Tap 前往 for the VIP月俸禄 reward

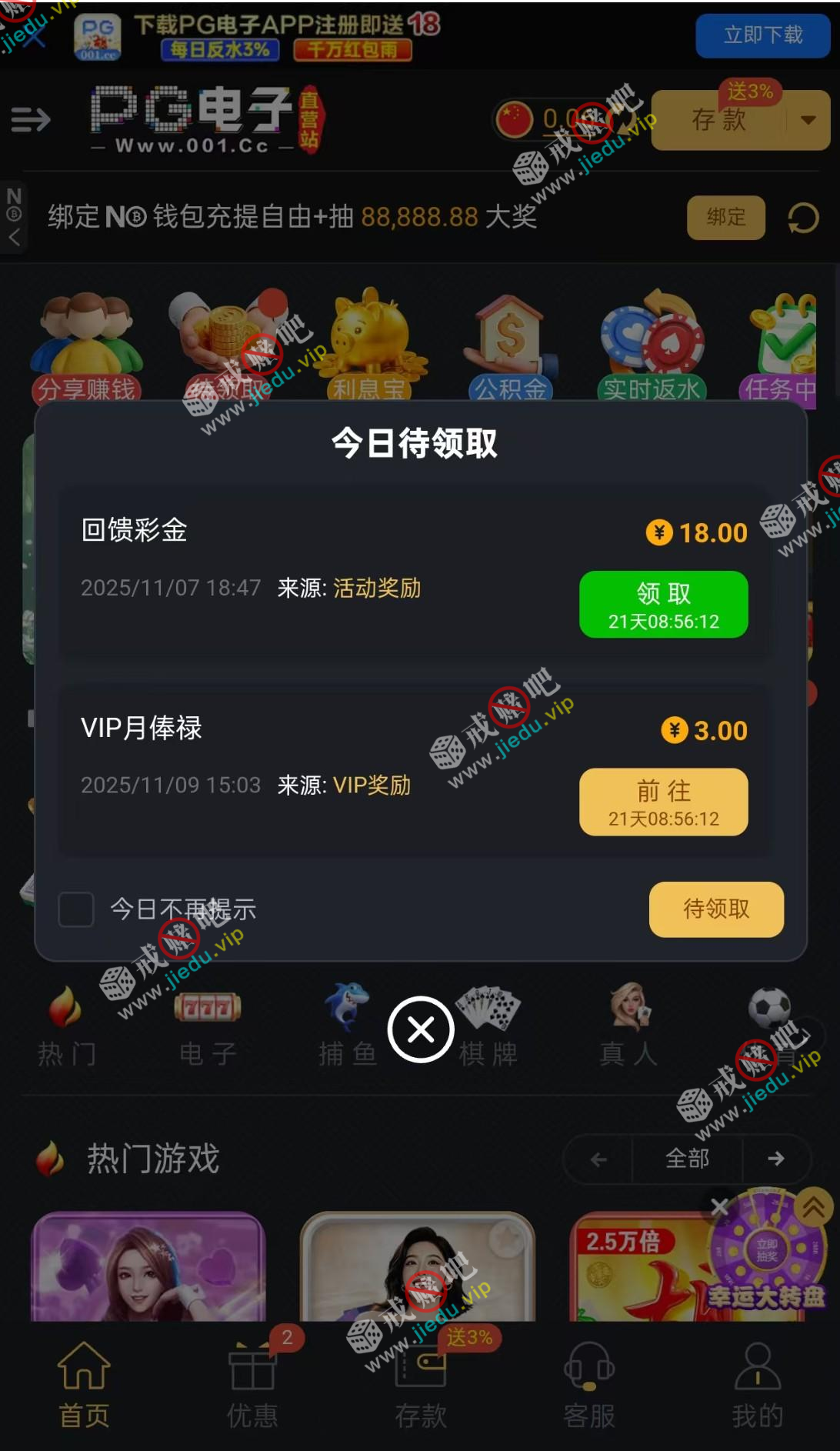[x=663, y=802]
